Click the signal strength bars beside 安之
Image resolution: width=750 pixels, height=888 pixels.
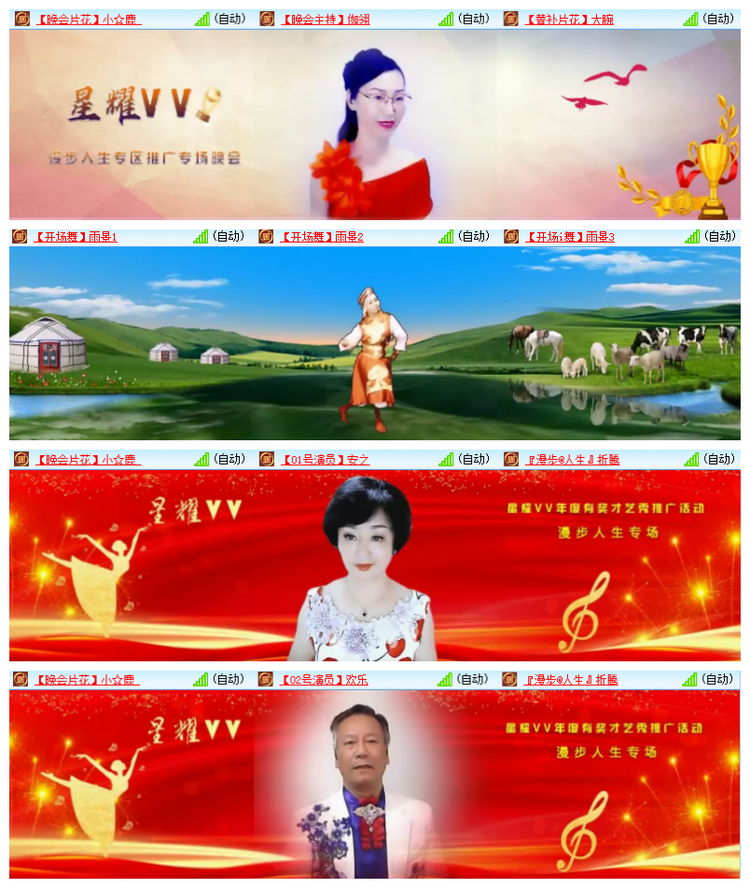pos(445,458)
